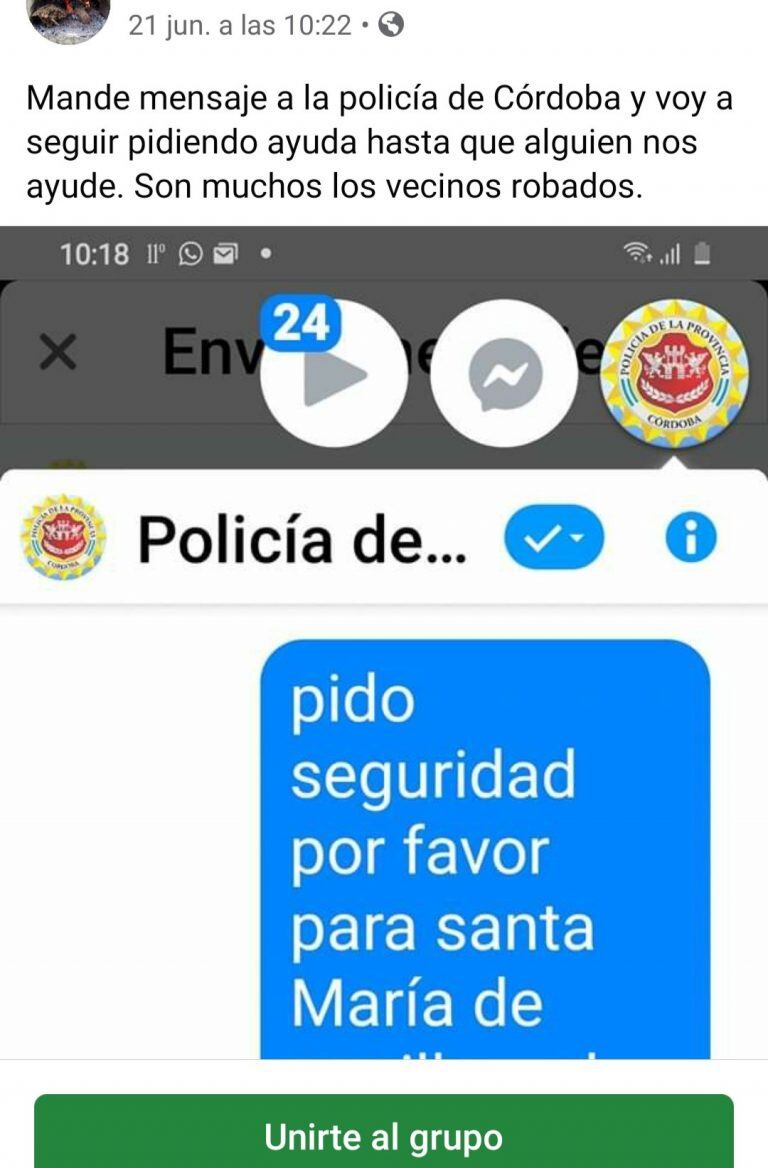Open the post timestamp 21 jun. a las 10:22
The image size is (768, 1168).
coord(240,25)
